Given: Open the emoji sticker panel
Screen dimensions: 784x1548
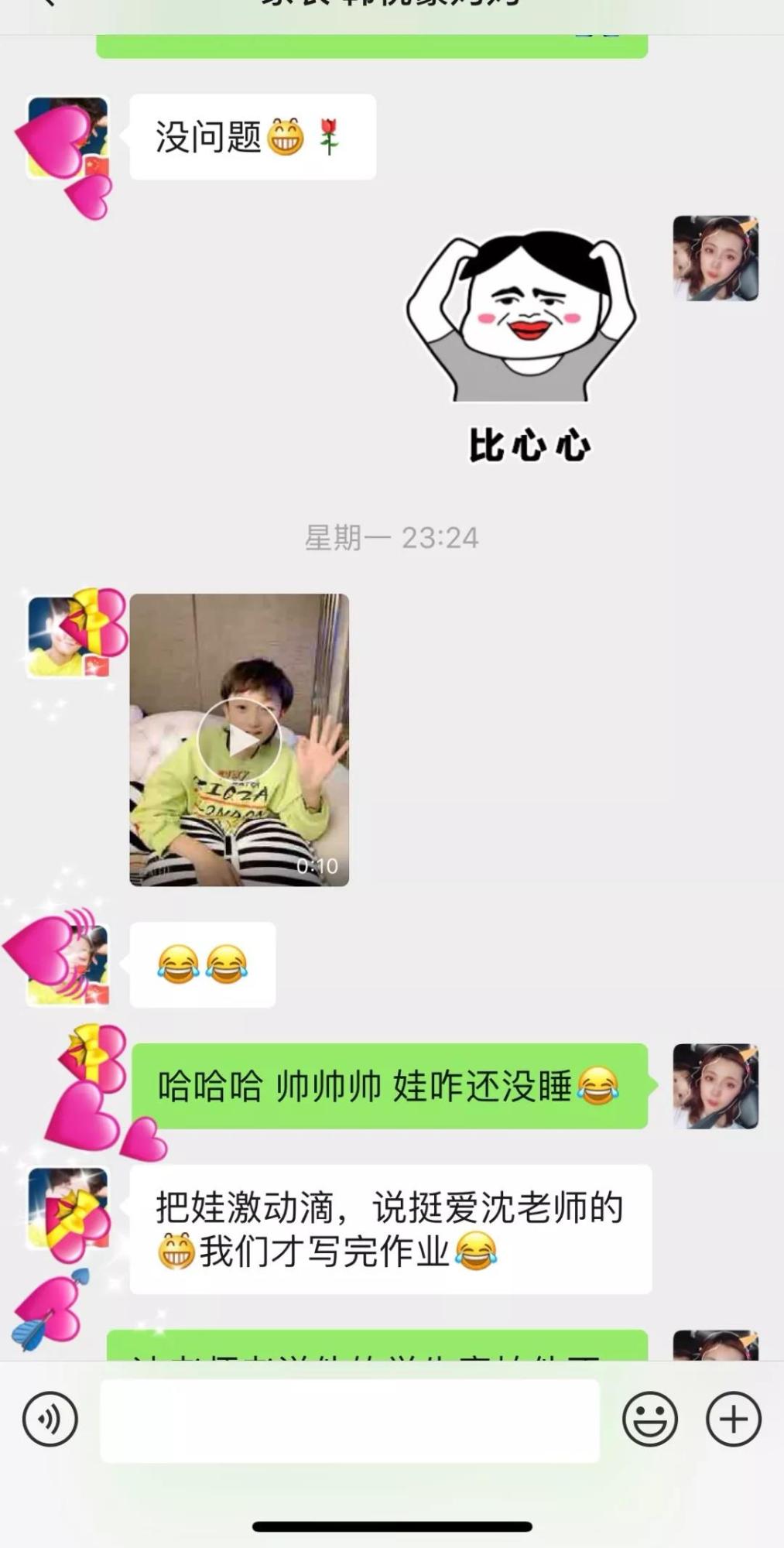Looking at the screenshot, I should [x=649, y=1420].
